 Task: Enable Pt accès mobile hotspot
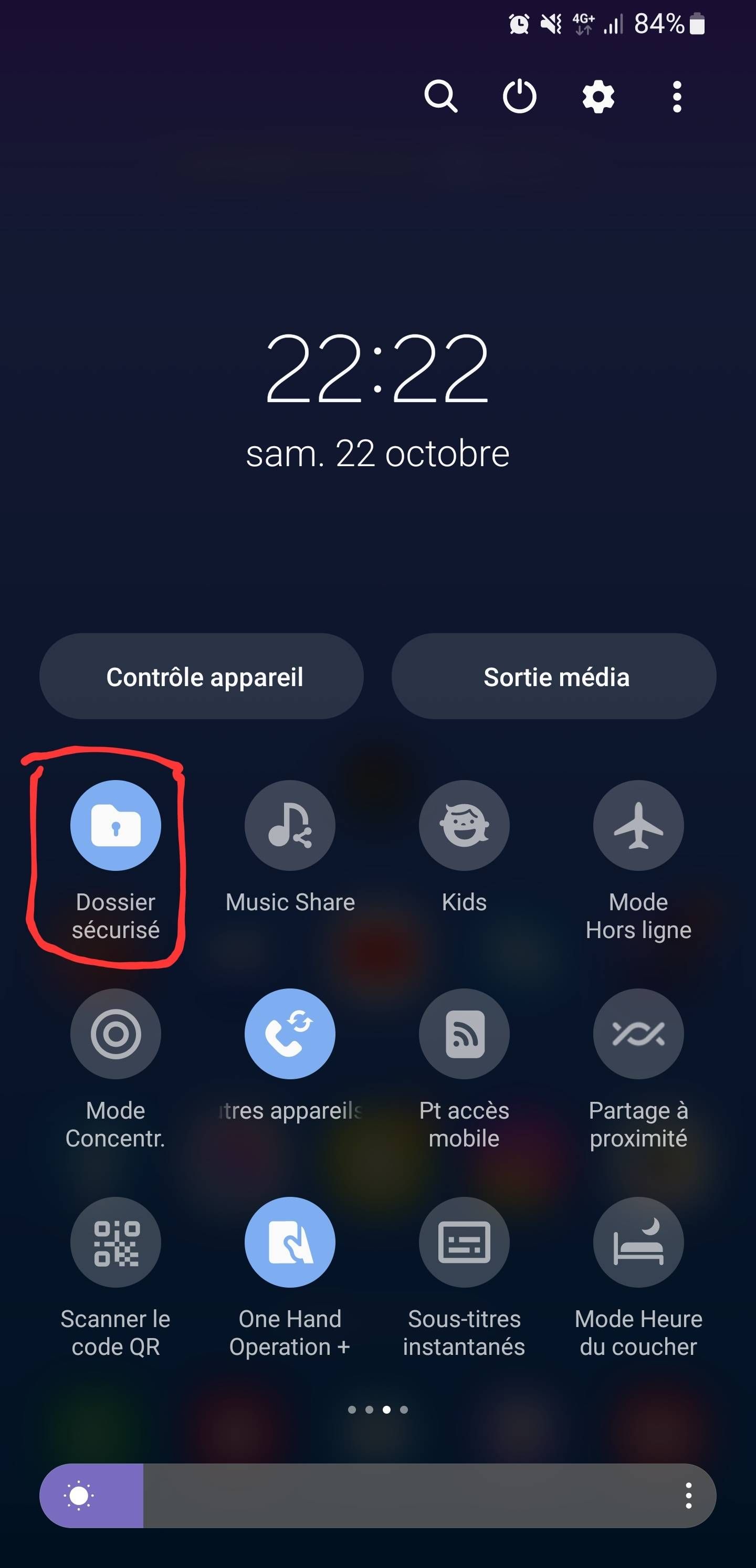(x=464, y=1034)
